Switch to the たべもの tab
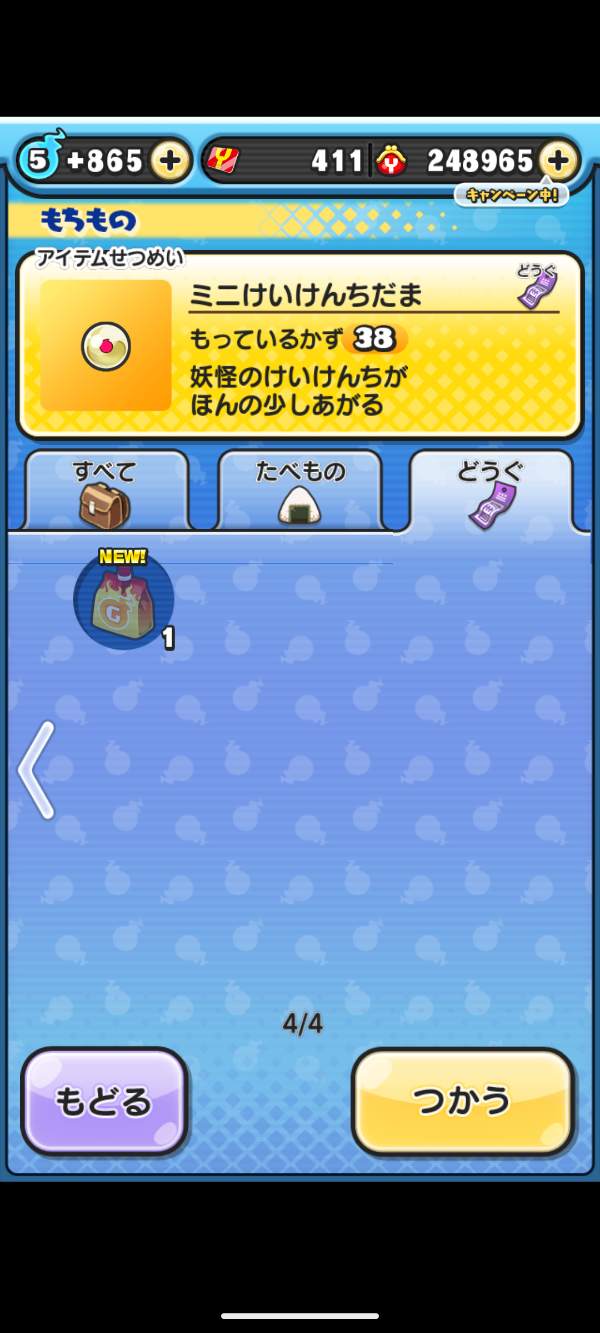Viewport: 600px width, 1333px height. click(x=299, y=491)
